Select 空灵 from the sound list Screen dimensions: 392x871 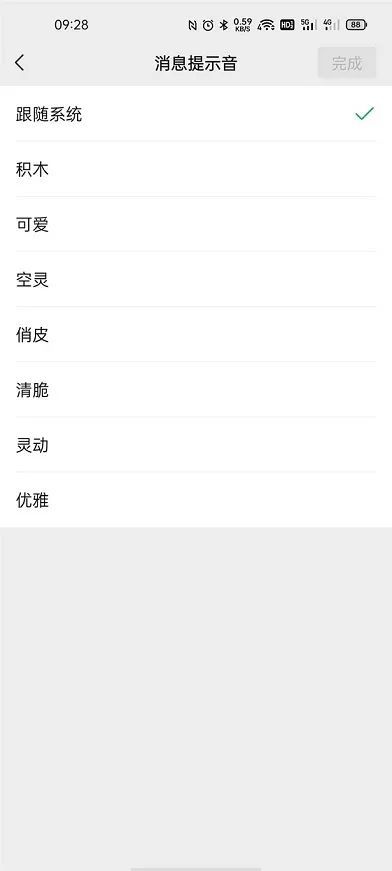point(196,279)
